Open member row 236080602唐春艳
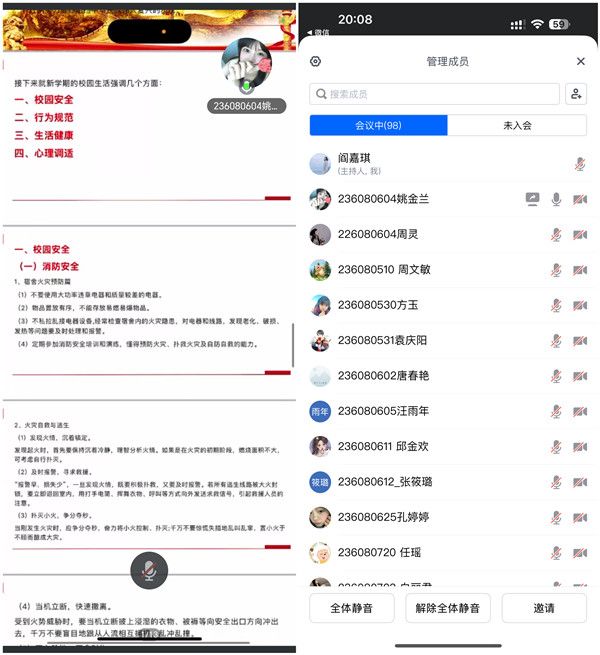The width and height of the screenshot is (600, 655). 420,376
